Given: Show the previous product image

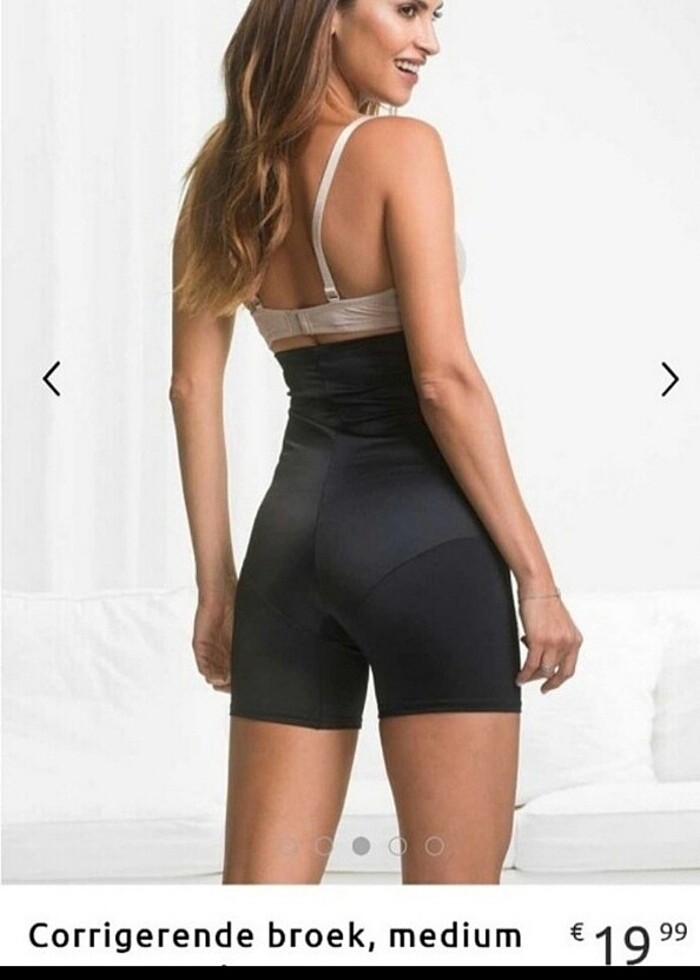Looking at the screenshot, I should click(51, 378).
